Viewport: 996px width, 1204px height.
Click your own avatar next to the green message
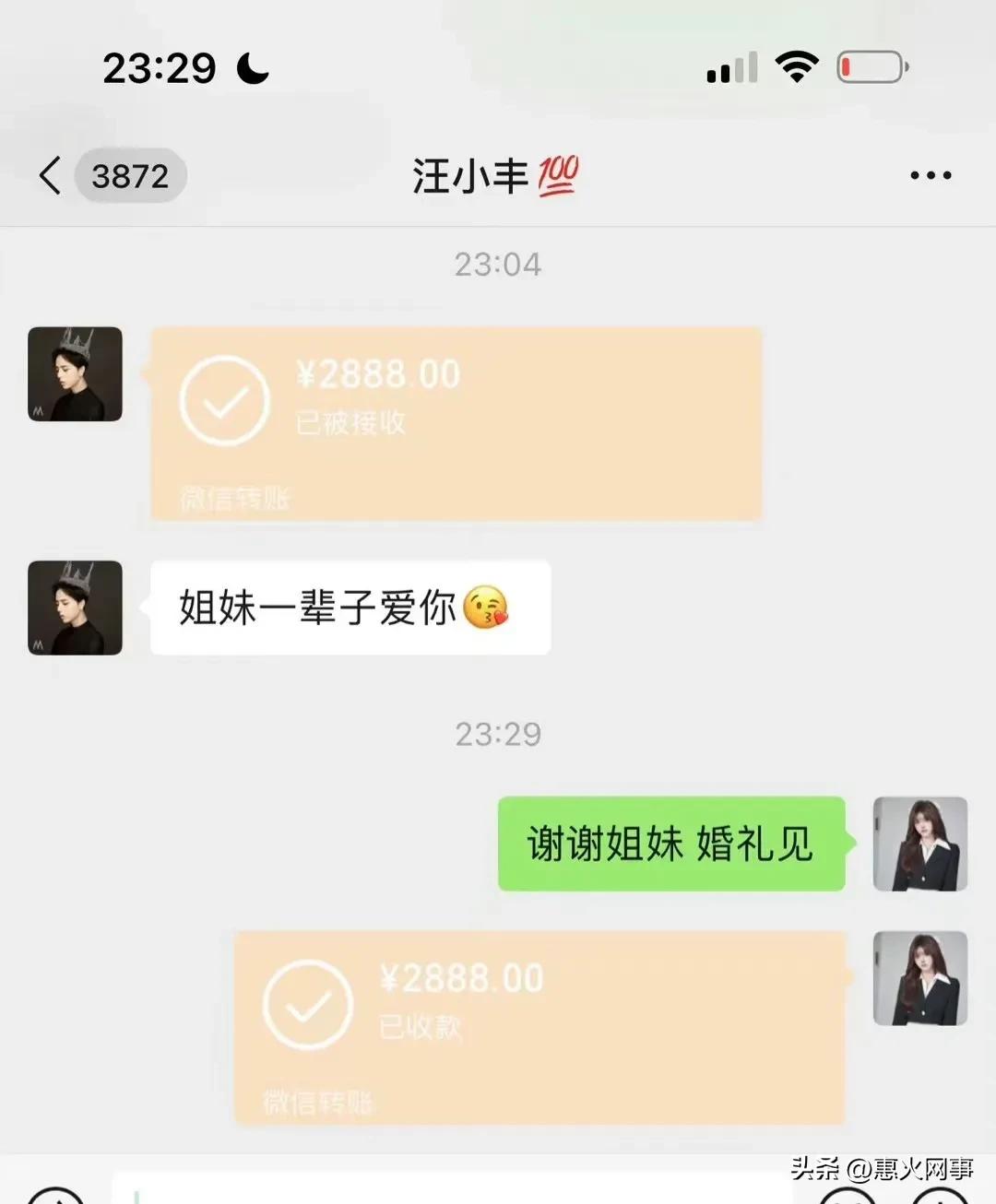[920, 844]
